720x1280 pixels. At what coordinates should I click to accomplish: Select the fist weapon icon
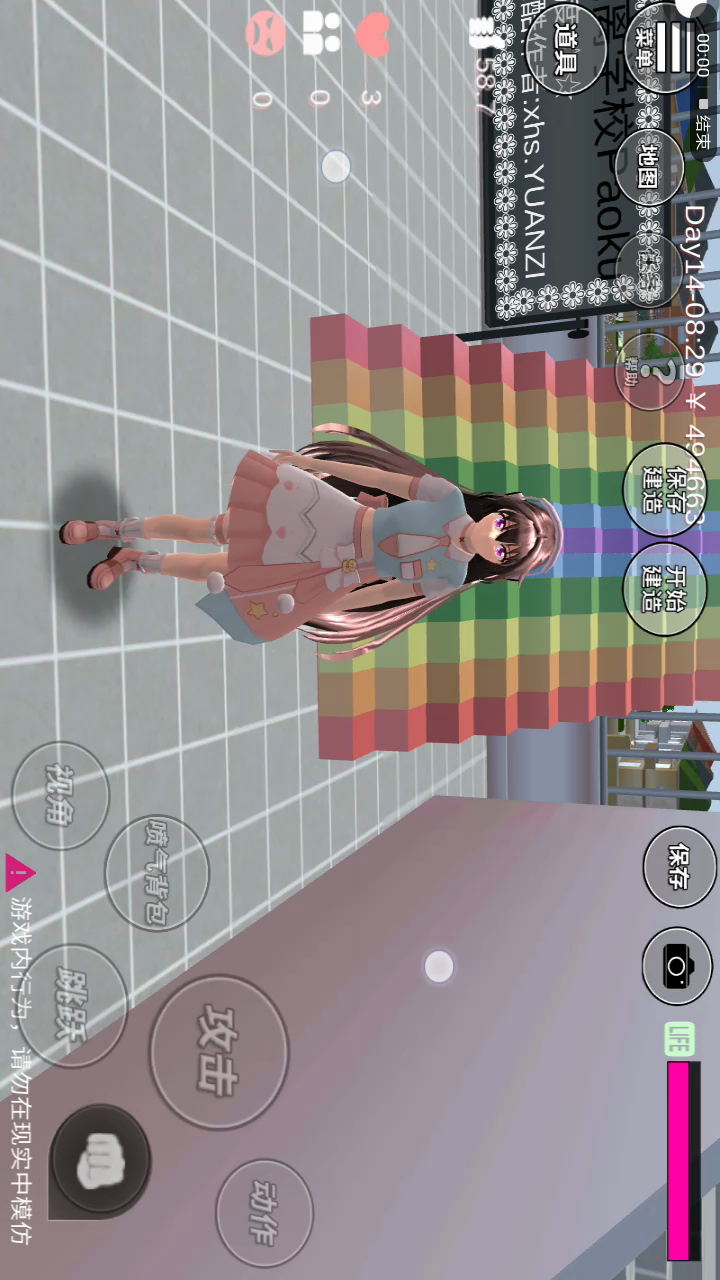[100, 1161]
